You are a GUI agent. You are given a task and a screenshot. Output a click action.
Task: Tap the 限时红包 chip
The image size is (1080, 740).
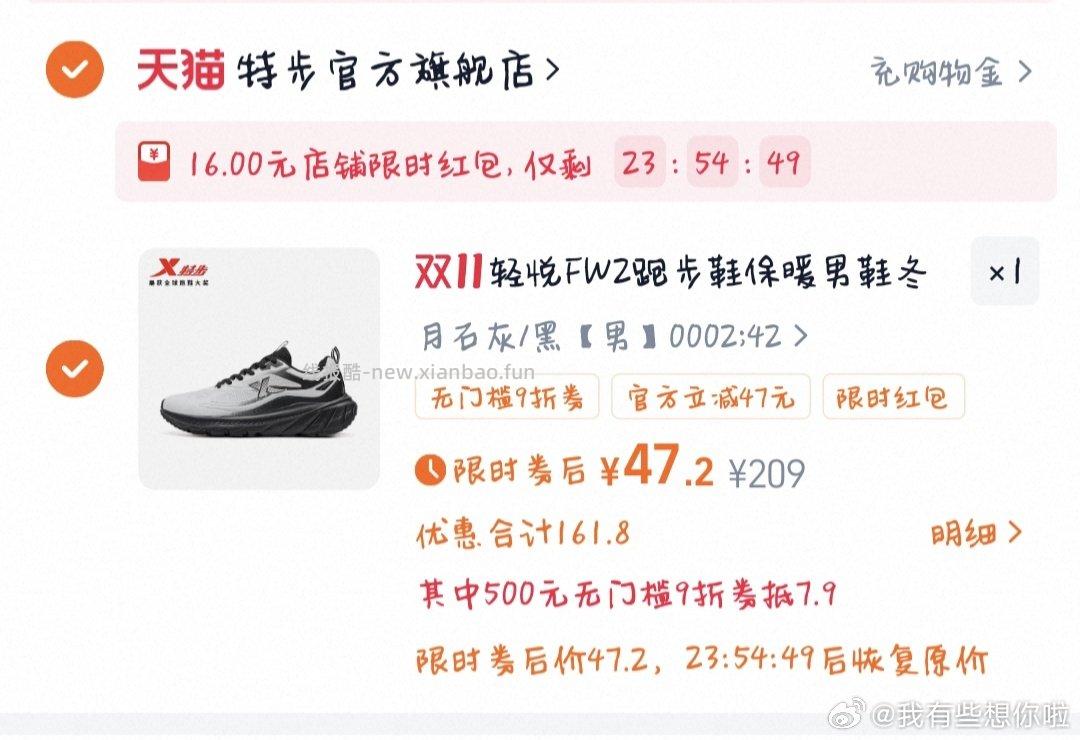[893, 398]
